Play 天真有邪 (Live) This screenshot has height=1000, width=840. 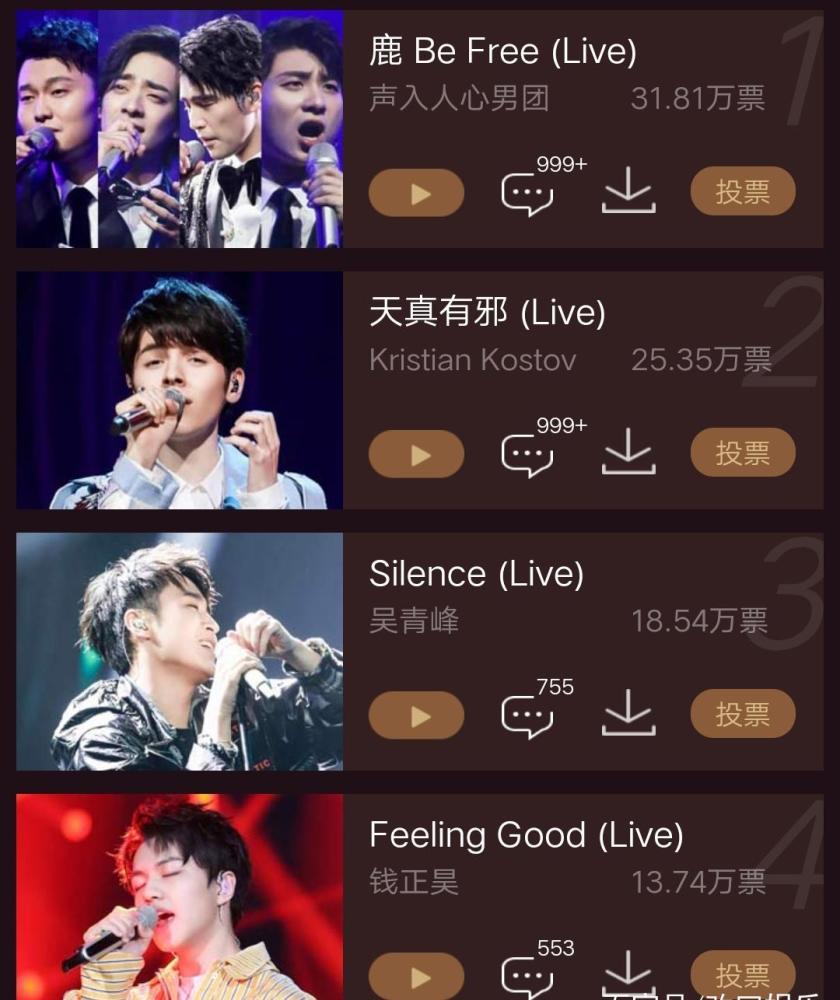[416, 455]
